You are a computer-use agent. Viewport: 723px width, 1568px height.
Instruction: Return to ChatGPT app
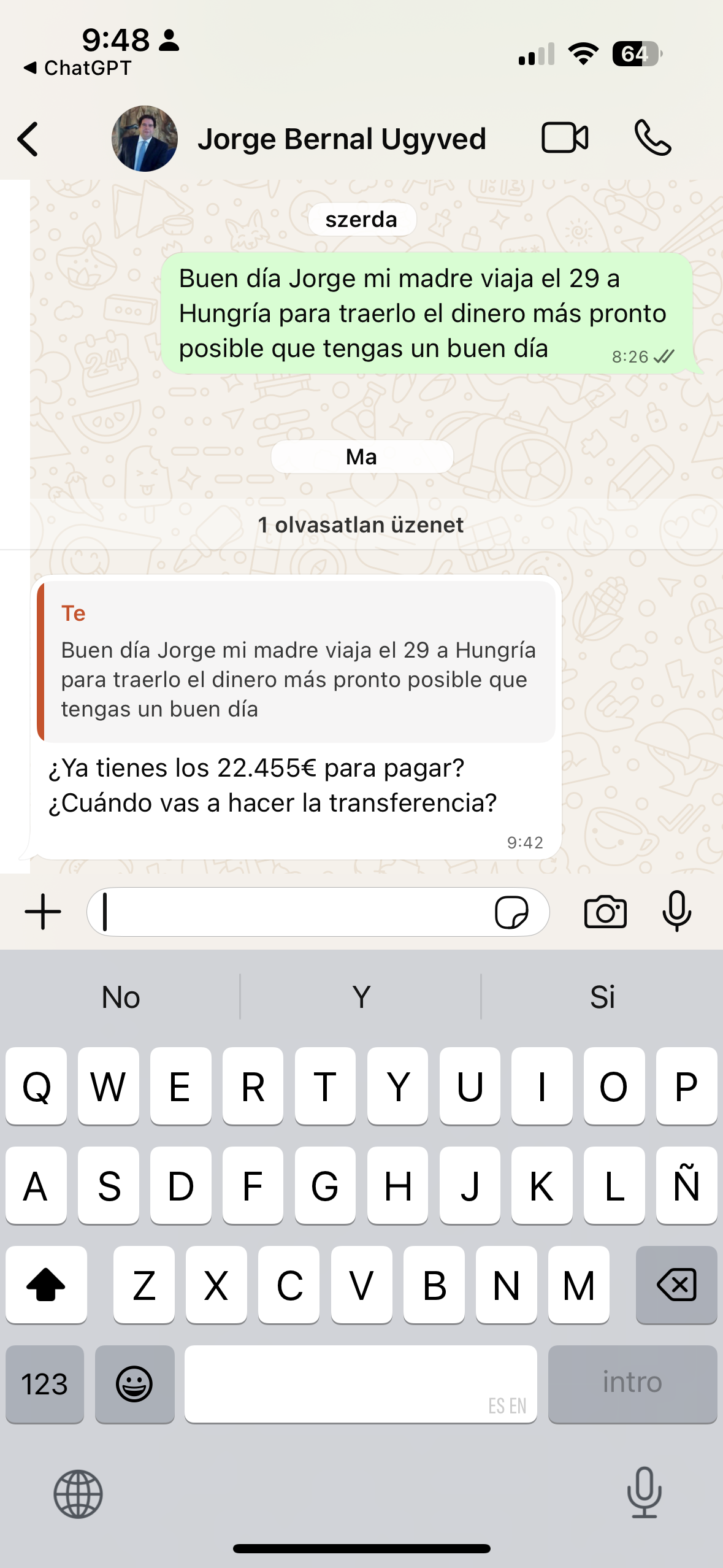(77, 68)
